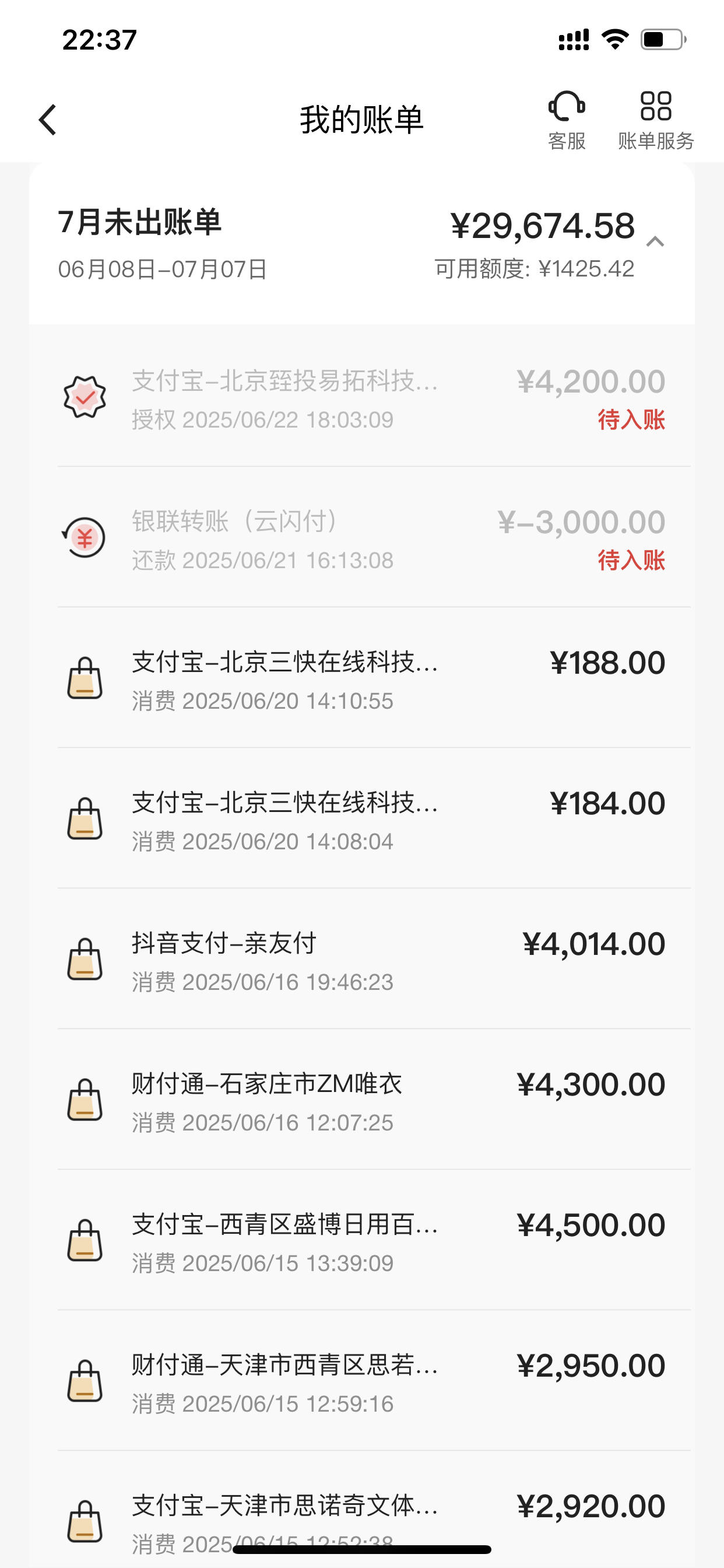View the 银联转账（云闪付）repayment entry
724x1568 pixels.
(x=362, y=537)
